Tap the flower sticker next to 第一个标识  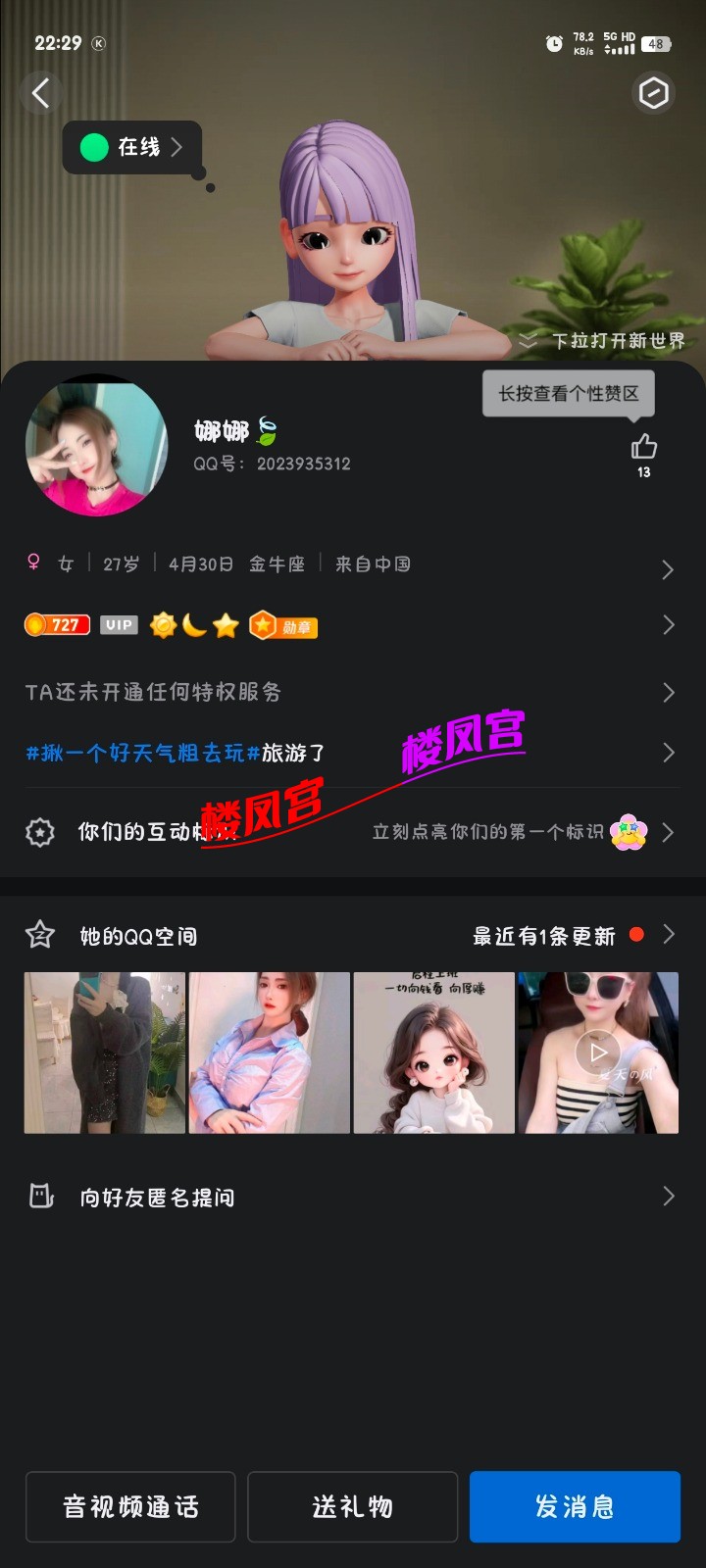point(630,831)
